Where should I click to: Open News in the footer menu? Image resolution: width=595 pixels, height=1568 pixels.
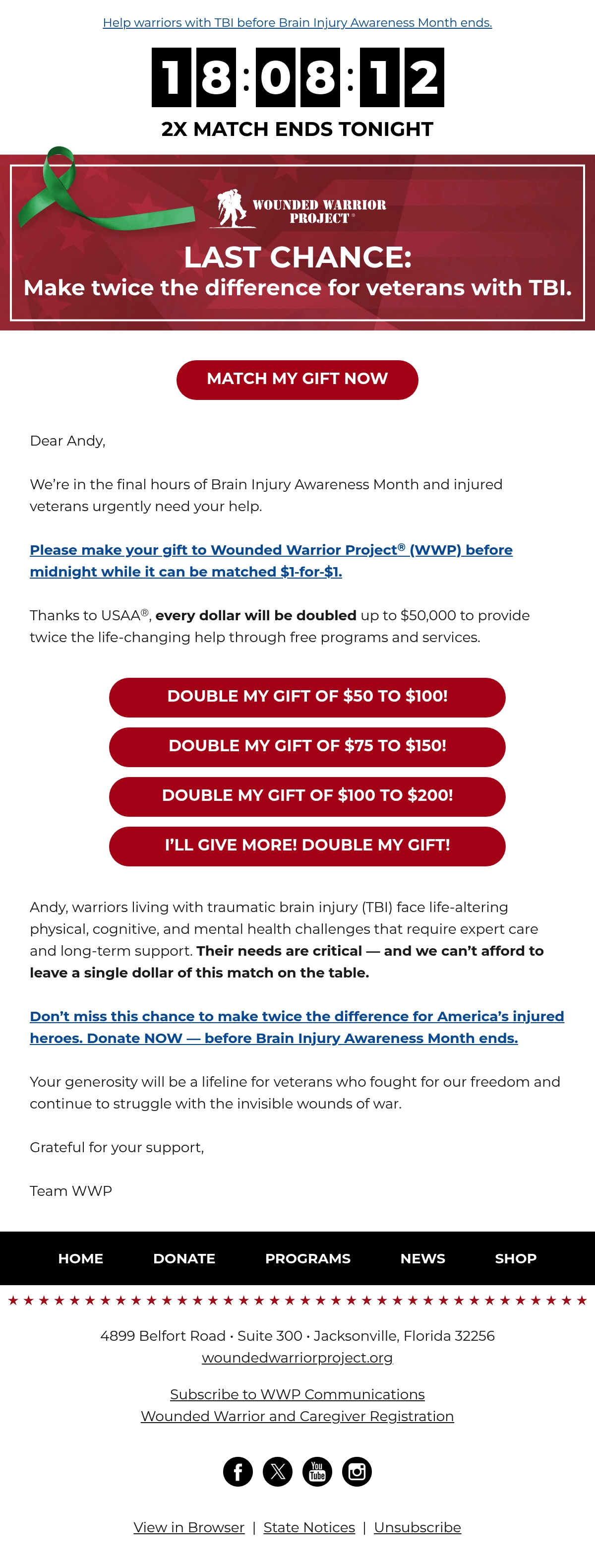423,1258
